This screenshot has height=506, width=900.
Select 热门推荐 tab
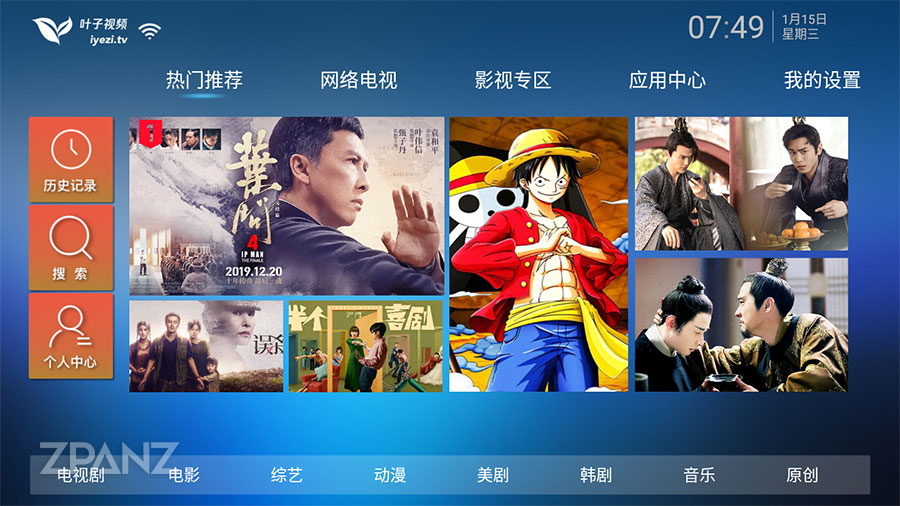click(x=204, y=80)
